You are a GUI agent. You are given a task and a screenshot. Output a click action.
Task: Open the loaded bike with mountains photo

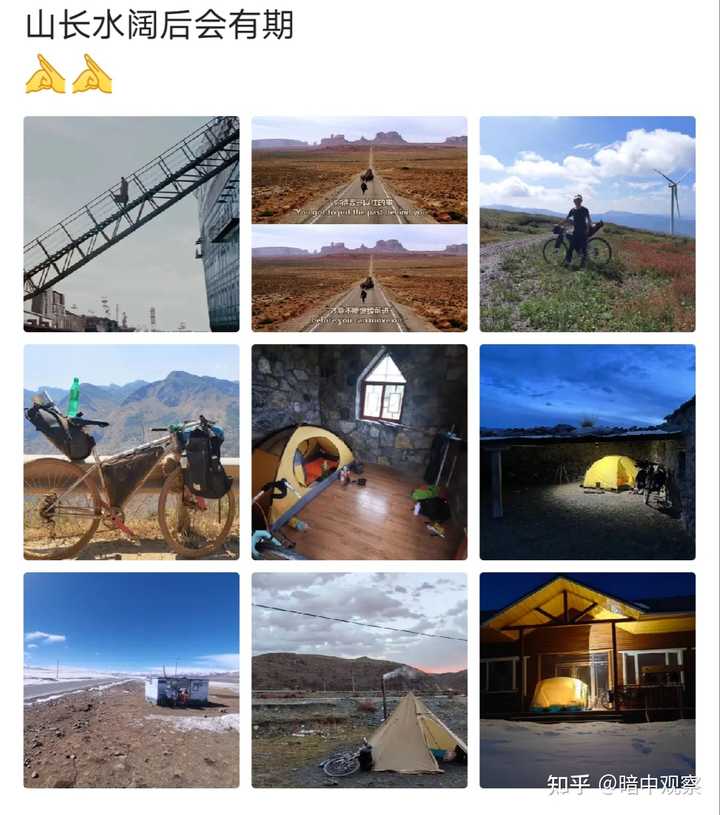click(131, 452)
